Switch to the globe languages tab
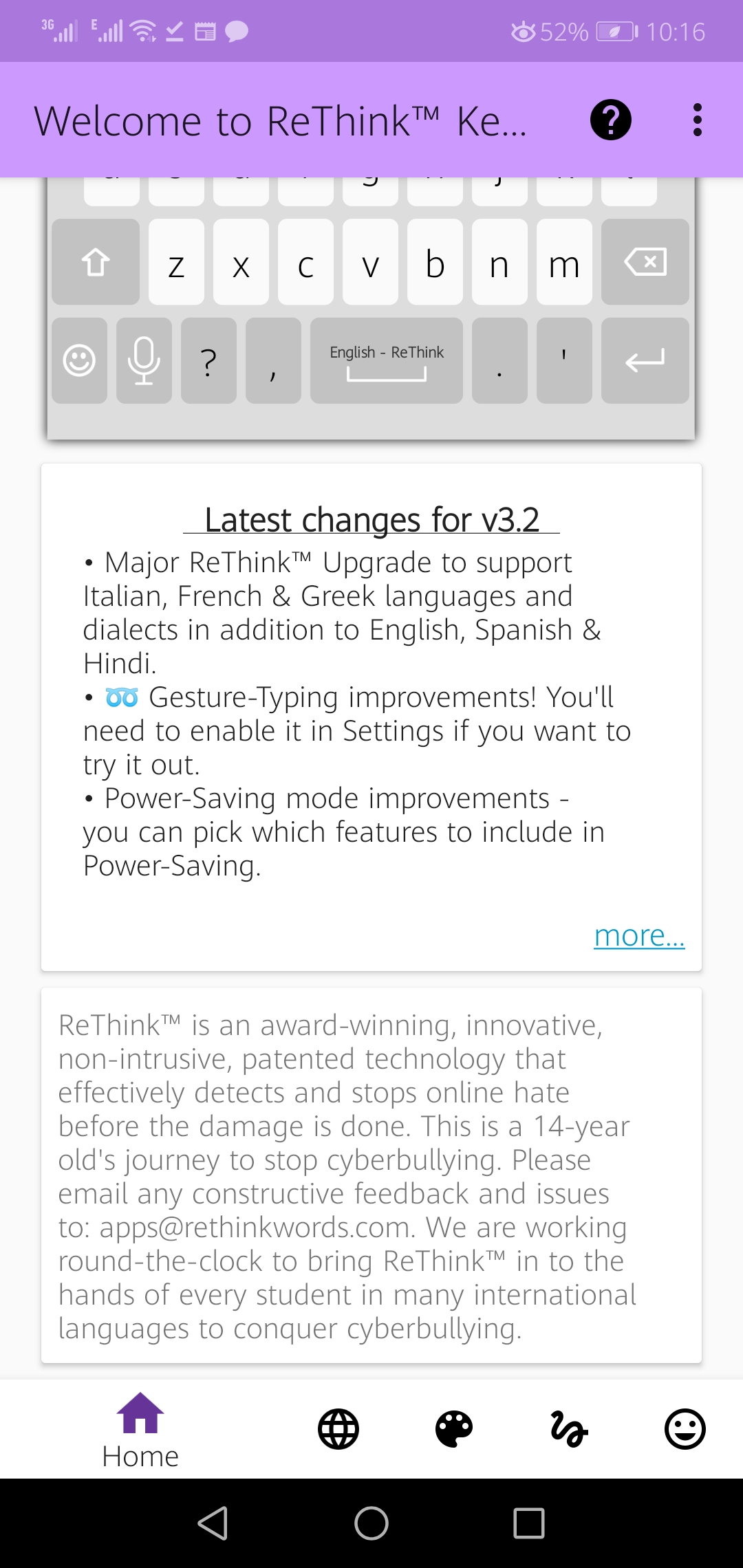 point(338,1429)
